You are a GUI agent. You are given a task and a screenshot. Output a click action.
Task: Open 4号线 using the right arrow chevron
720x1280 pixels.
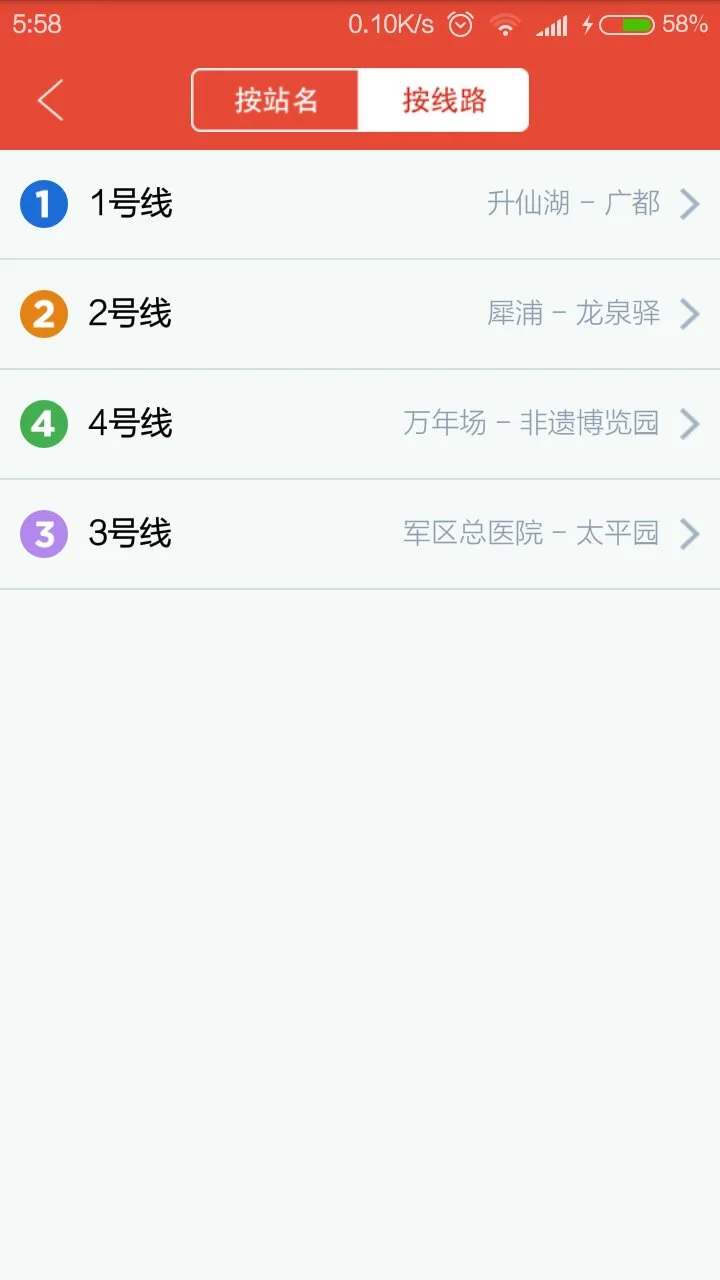coord(690,423)
